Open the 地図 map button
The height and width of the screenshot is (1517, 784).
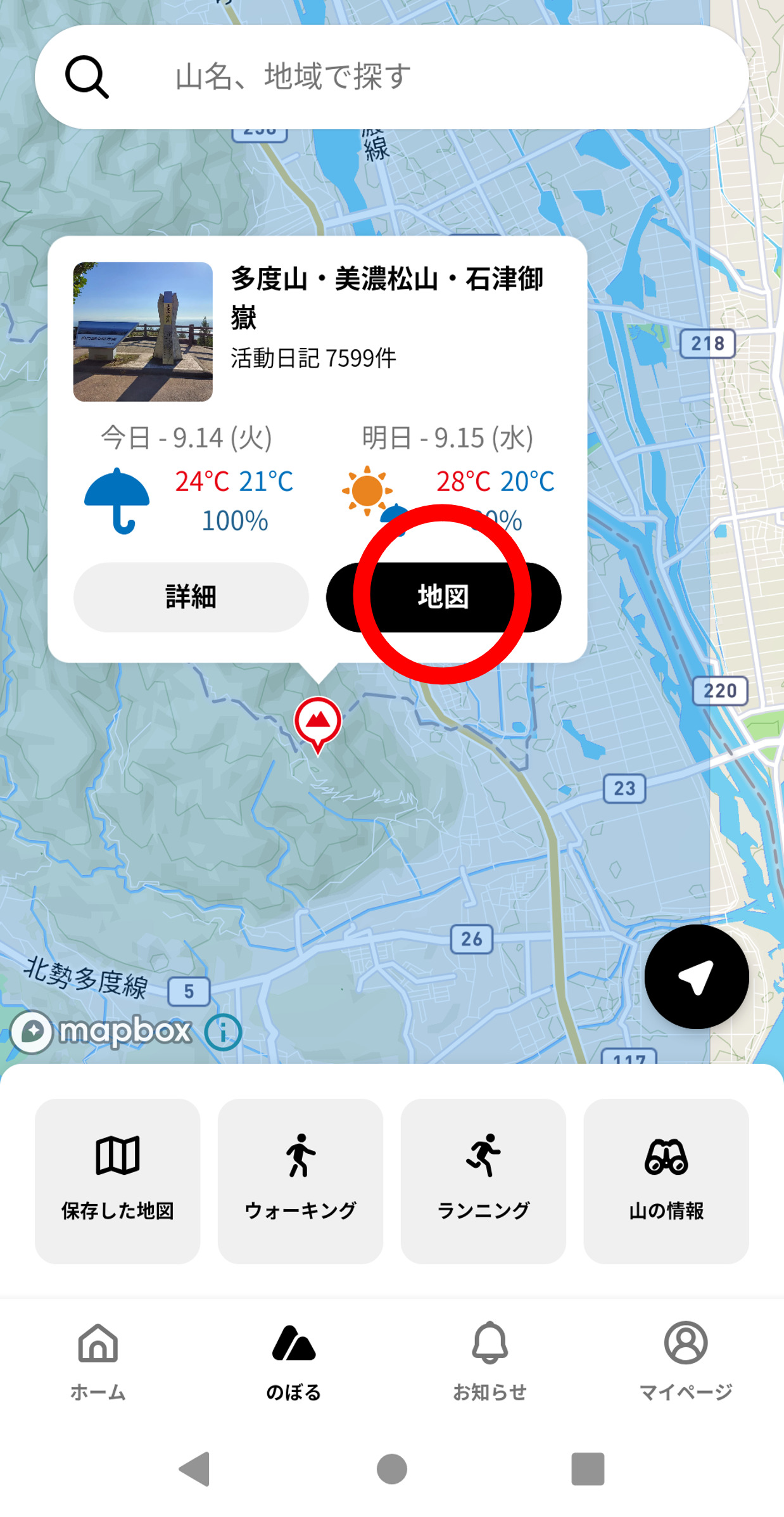click(x=443, y=597)
